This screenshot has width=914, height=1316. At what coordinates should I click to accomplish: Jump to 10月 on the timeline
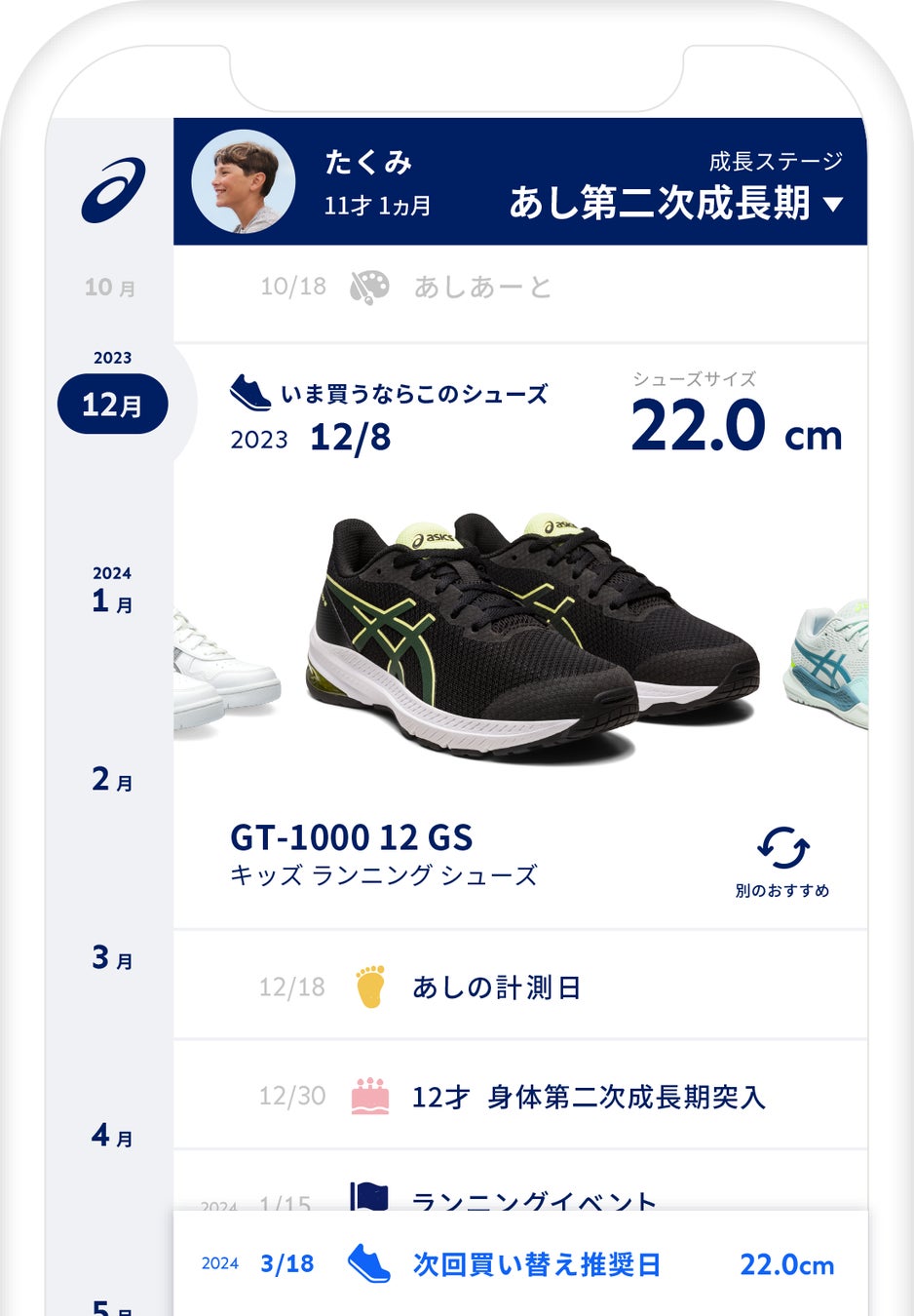pyautogui.click(x=110, y=288)
